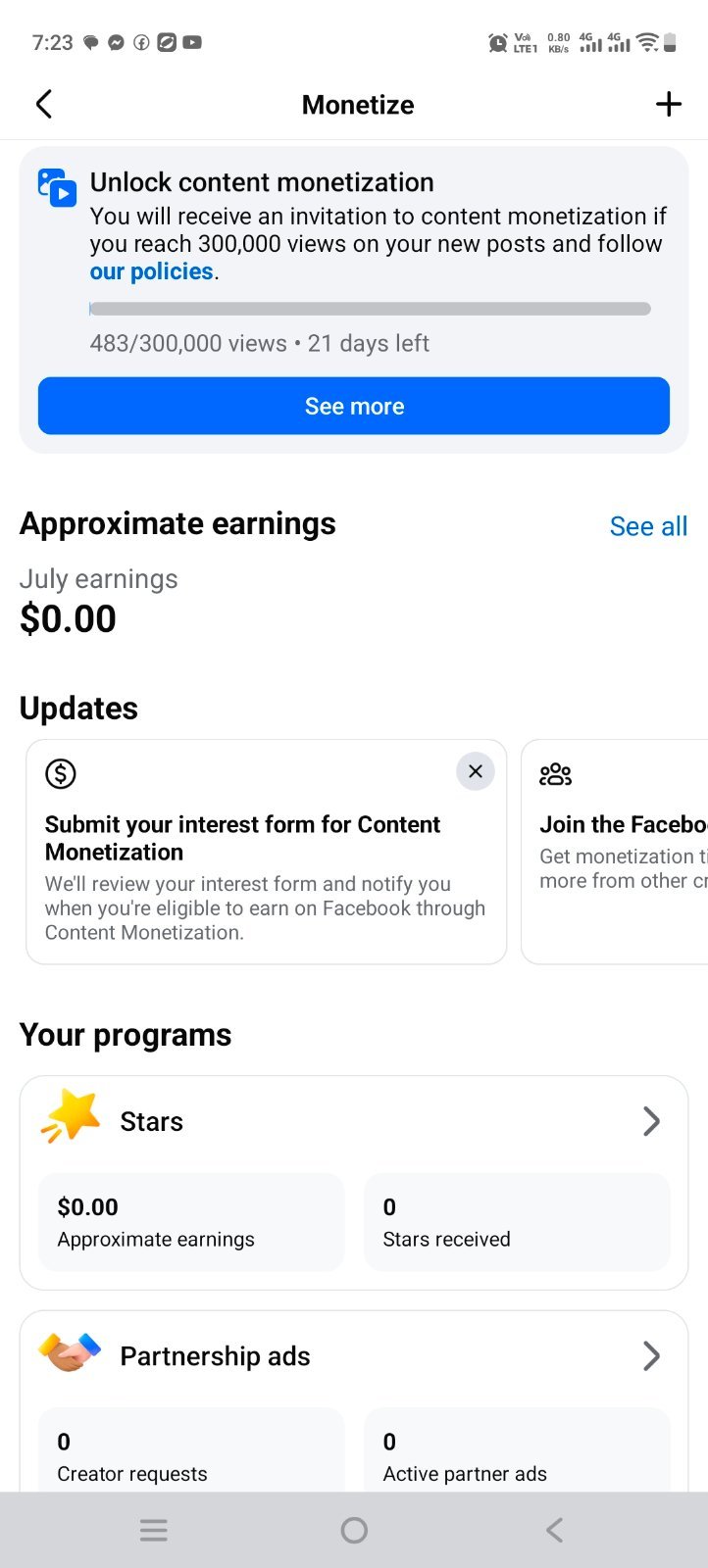Dismiss the Content Monetization interest form update

click(476, 772)
